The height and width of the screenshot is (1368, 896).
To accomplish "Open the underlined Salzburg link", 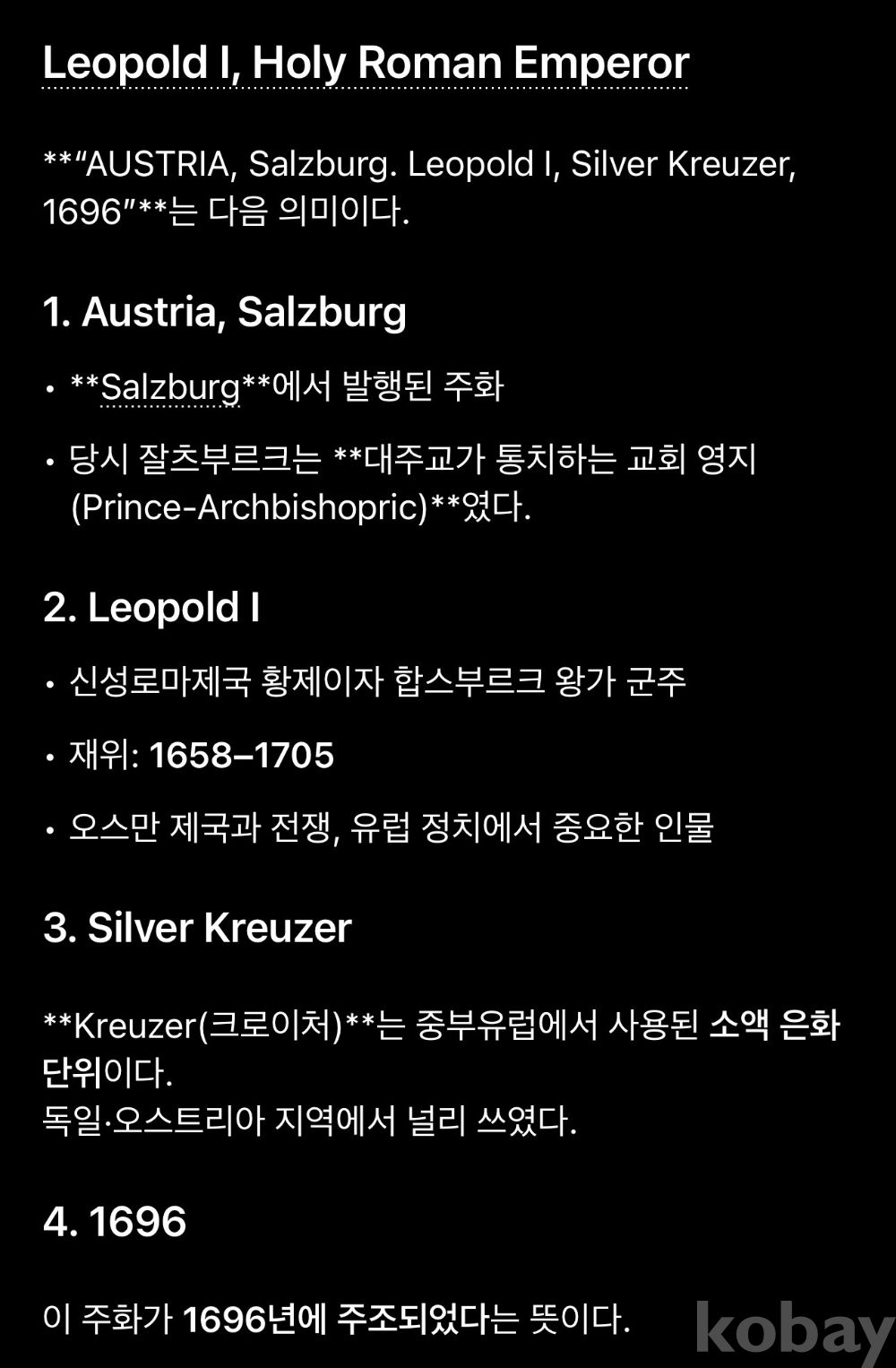I will (x=170, y=387).
